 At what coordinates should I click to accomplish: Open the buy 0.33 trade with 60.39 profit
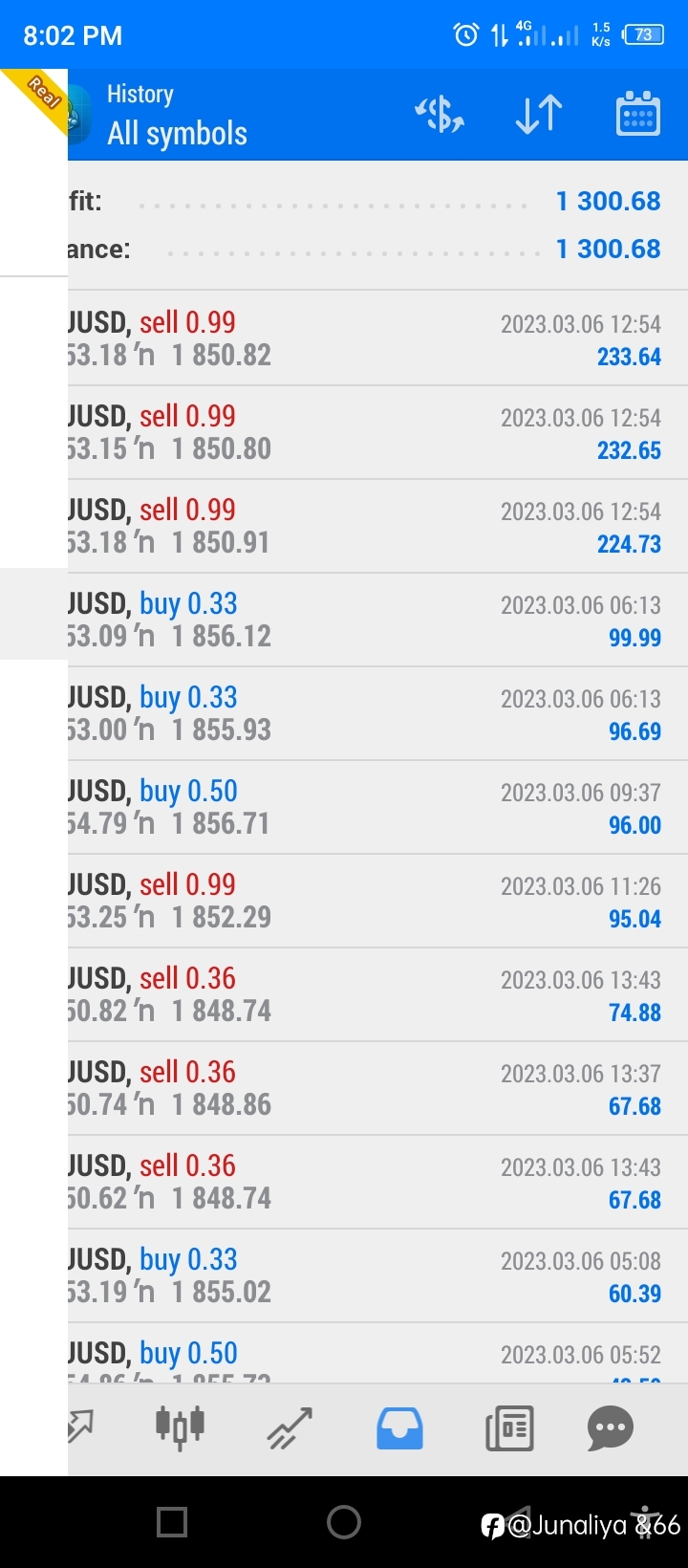[x=377, y=1275]
